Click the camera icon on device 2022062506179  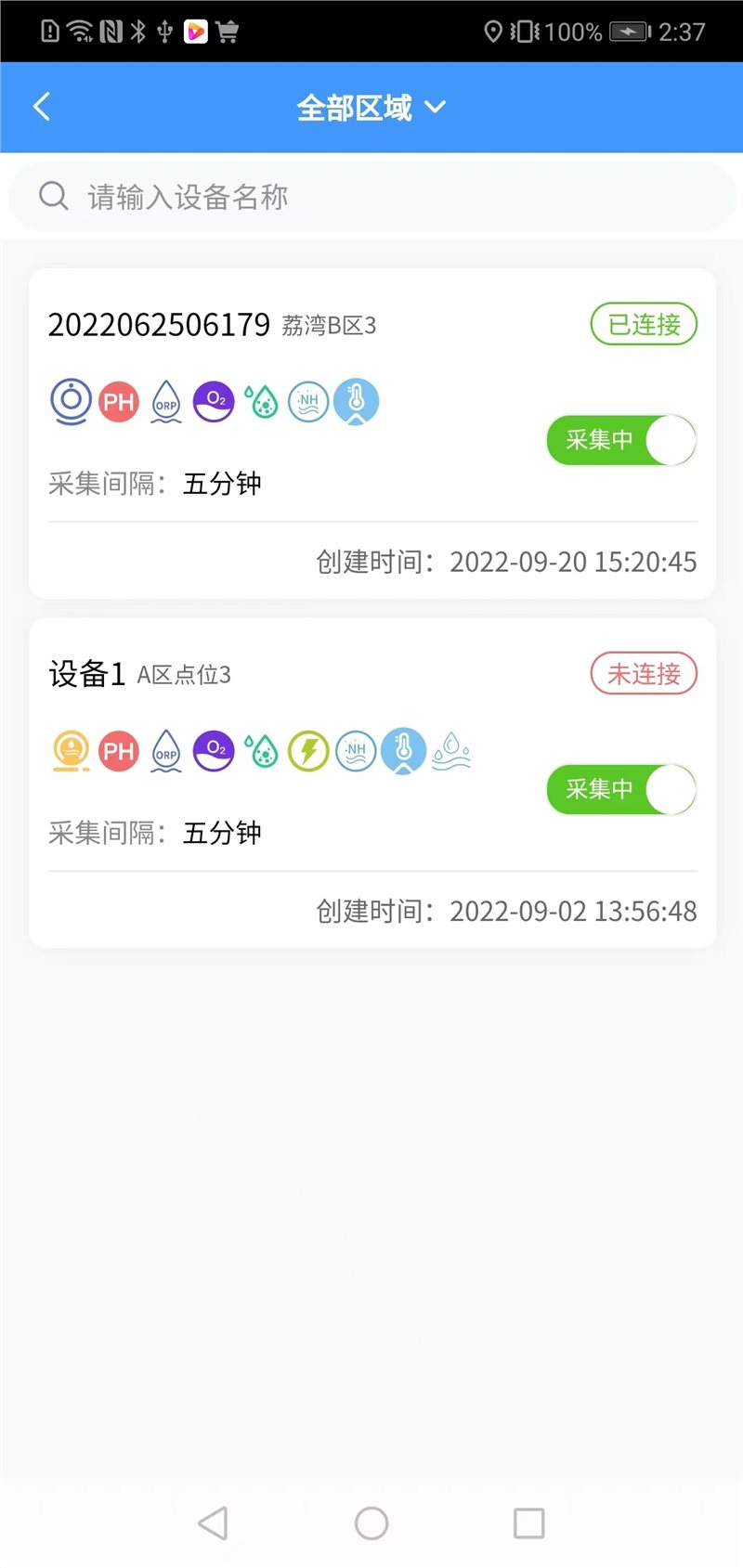click(x=71, y=401)
